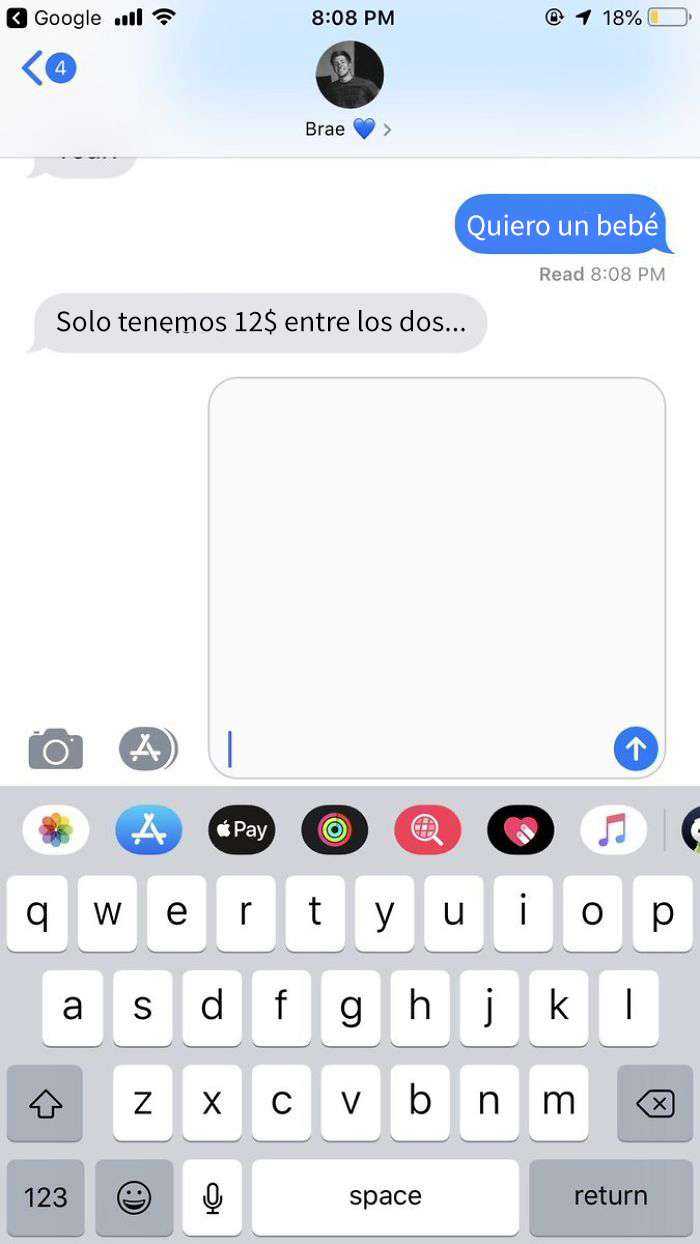The image size is (700, 1244).
Task: Open the App Store for iMessage
Action: 148,830
